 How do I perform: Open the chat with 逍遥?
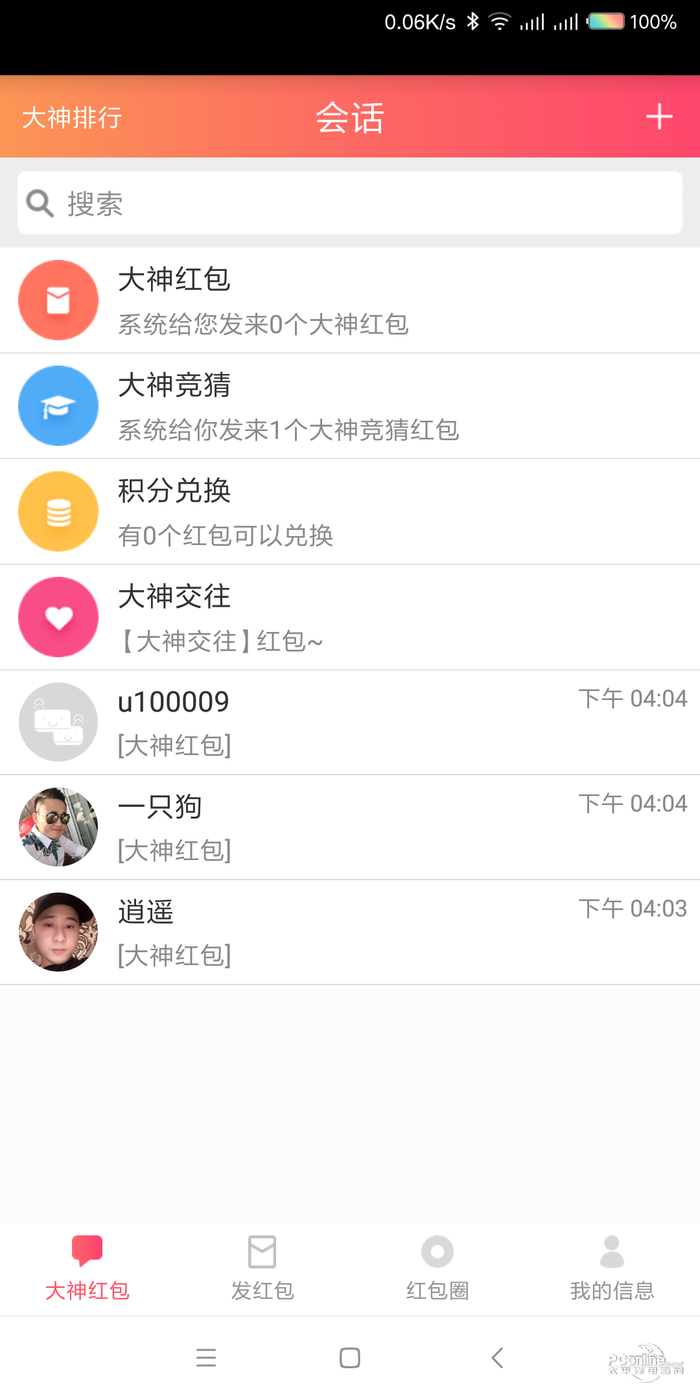pyautogui.click(x=350, y=932)
